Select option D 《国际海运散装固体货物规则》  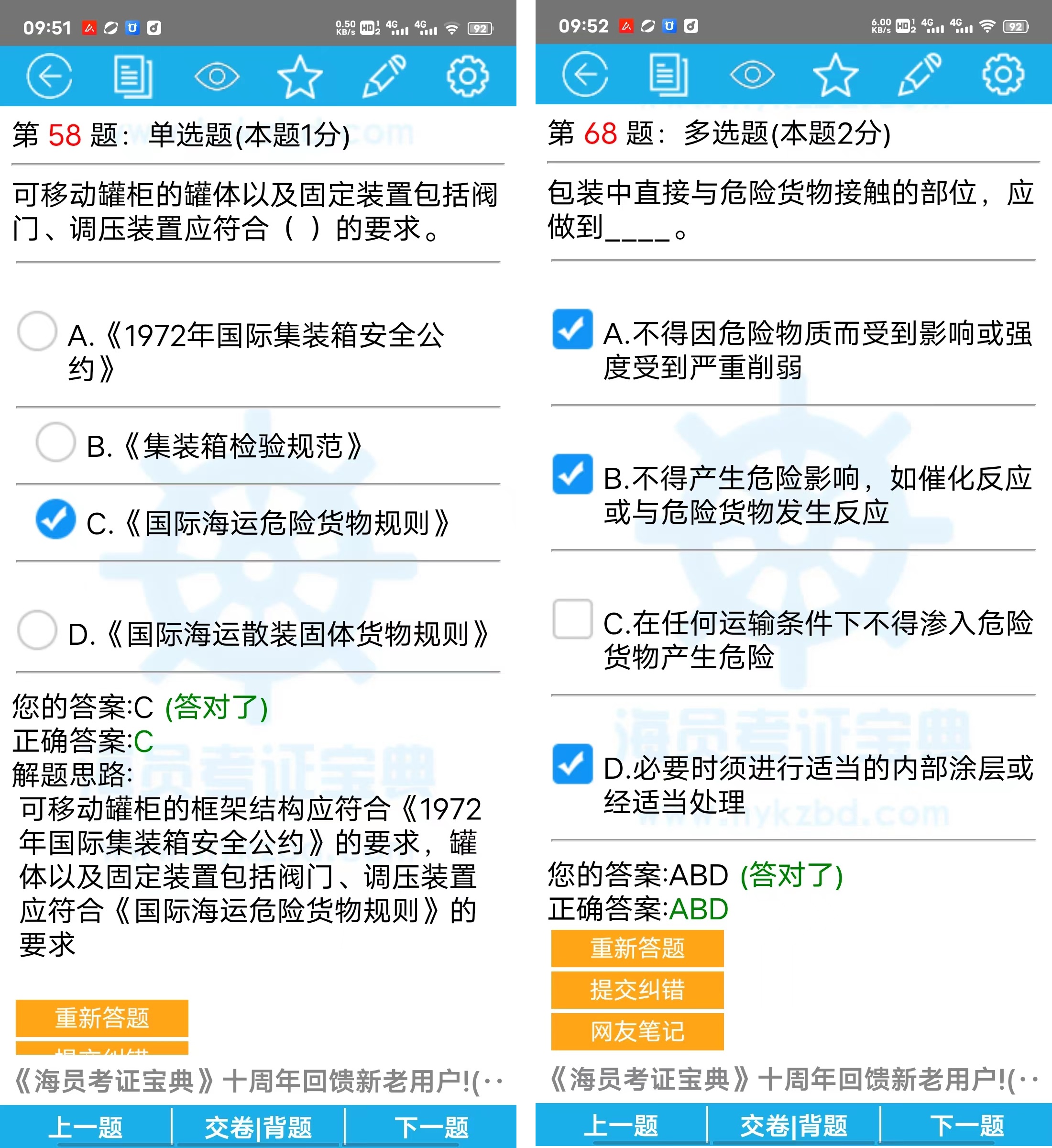pos(37,630)
